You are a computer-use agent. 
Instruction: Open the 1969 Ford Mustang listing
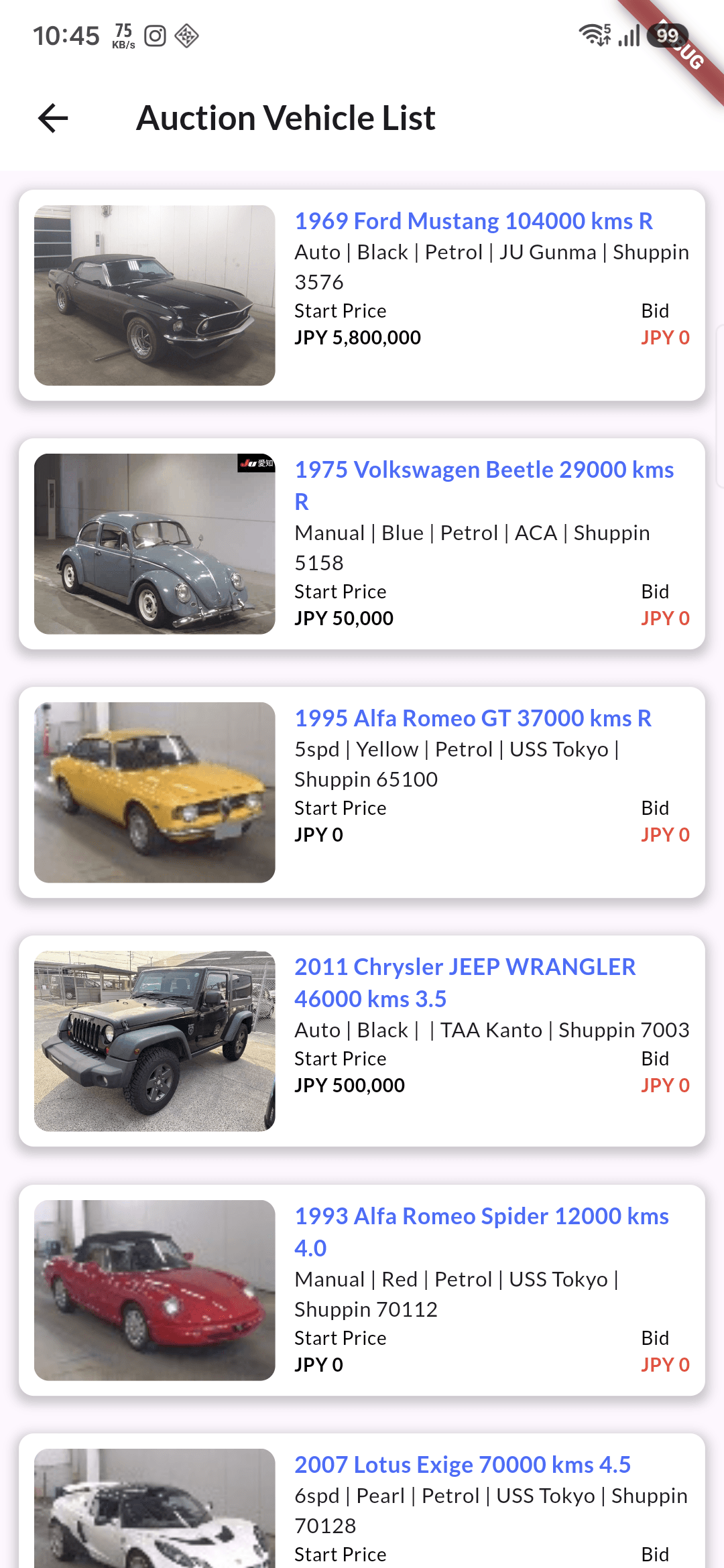pos(362,296)
